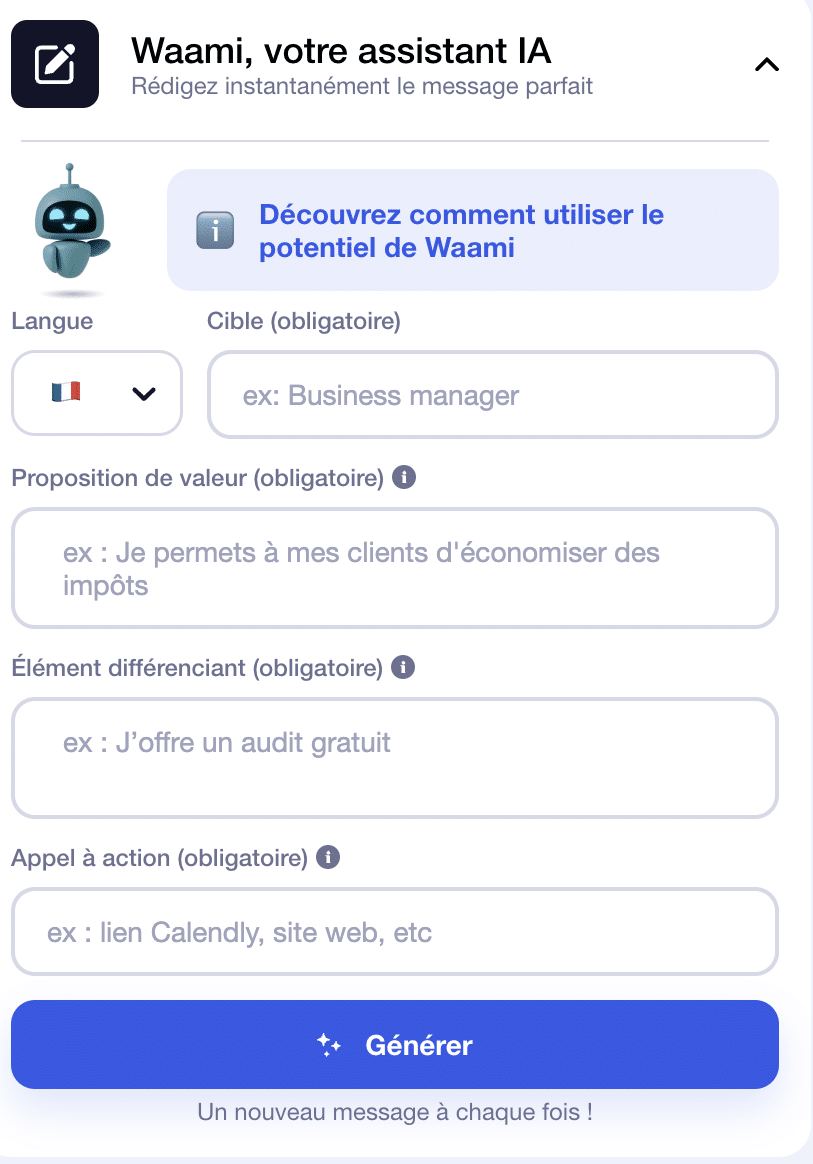The image size is (813, 1164).
Task: Tap the Proposition de valeur text field
Action: 394,568
